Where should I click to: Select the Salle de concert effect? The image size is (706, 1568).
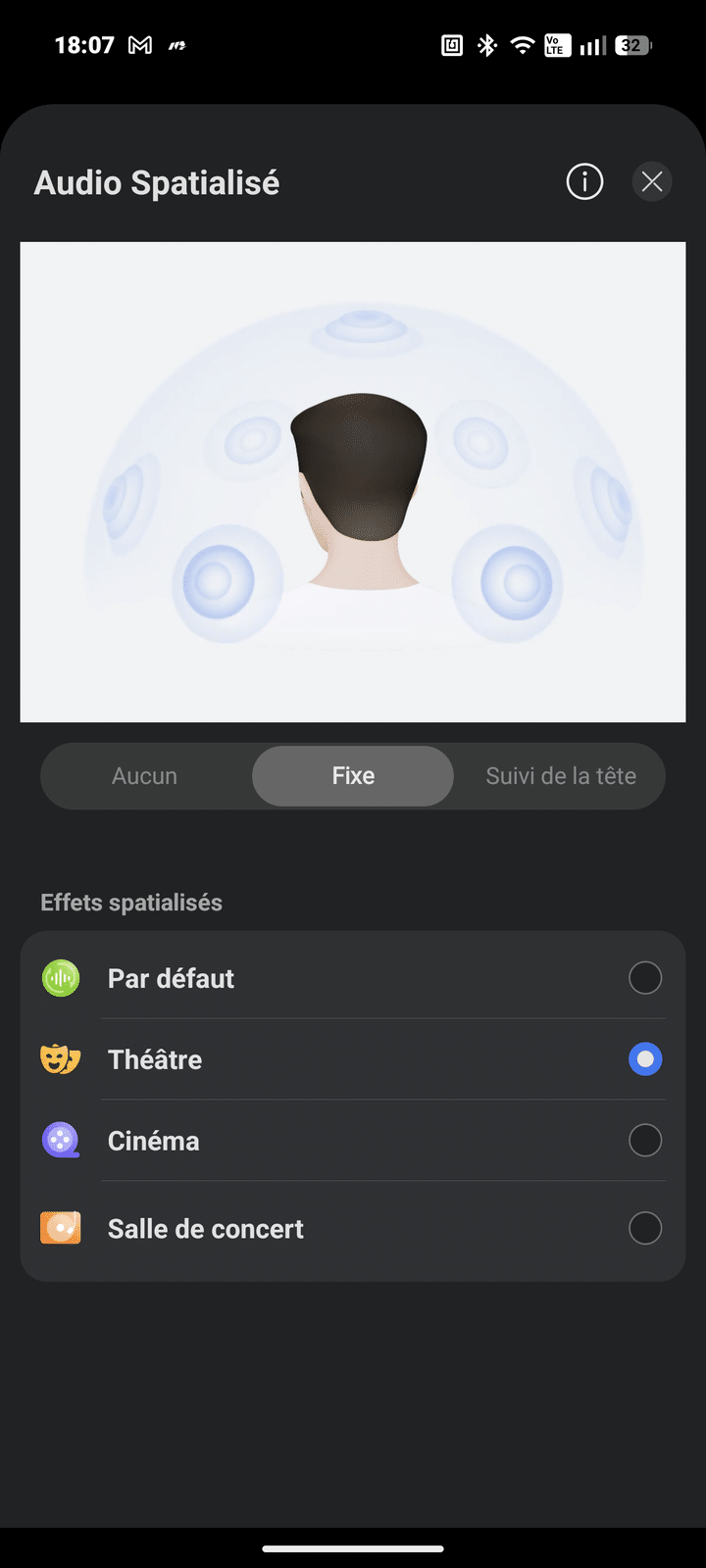pos(645,1229)
